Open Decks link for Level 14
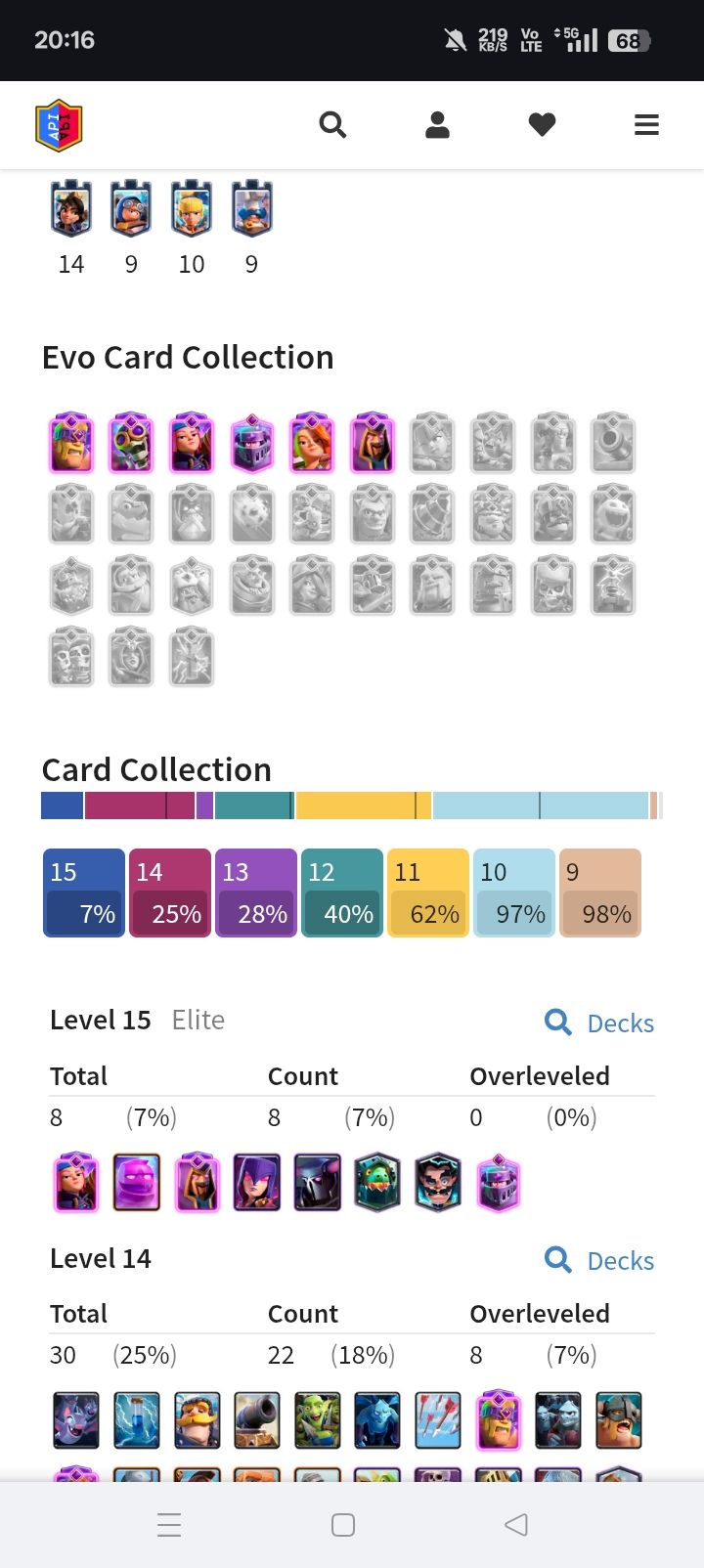 pyautogui.click(x=599, y=1260)
